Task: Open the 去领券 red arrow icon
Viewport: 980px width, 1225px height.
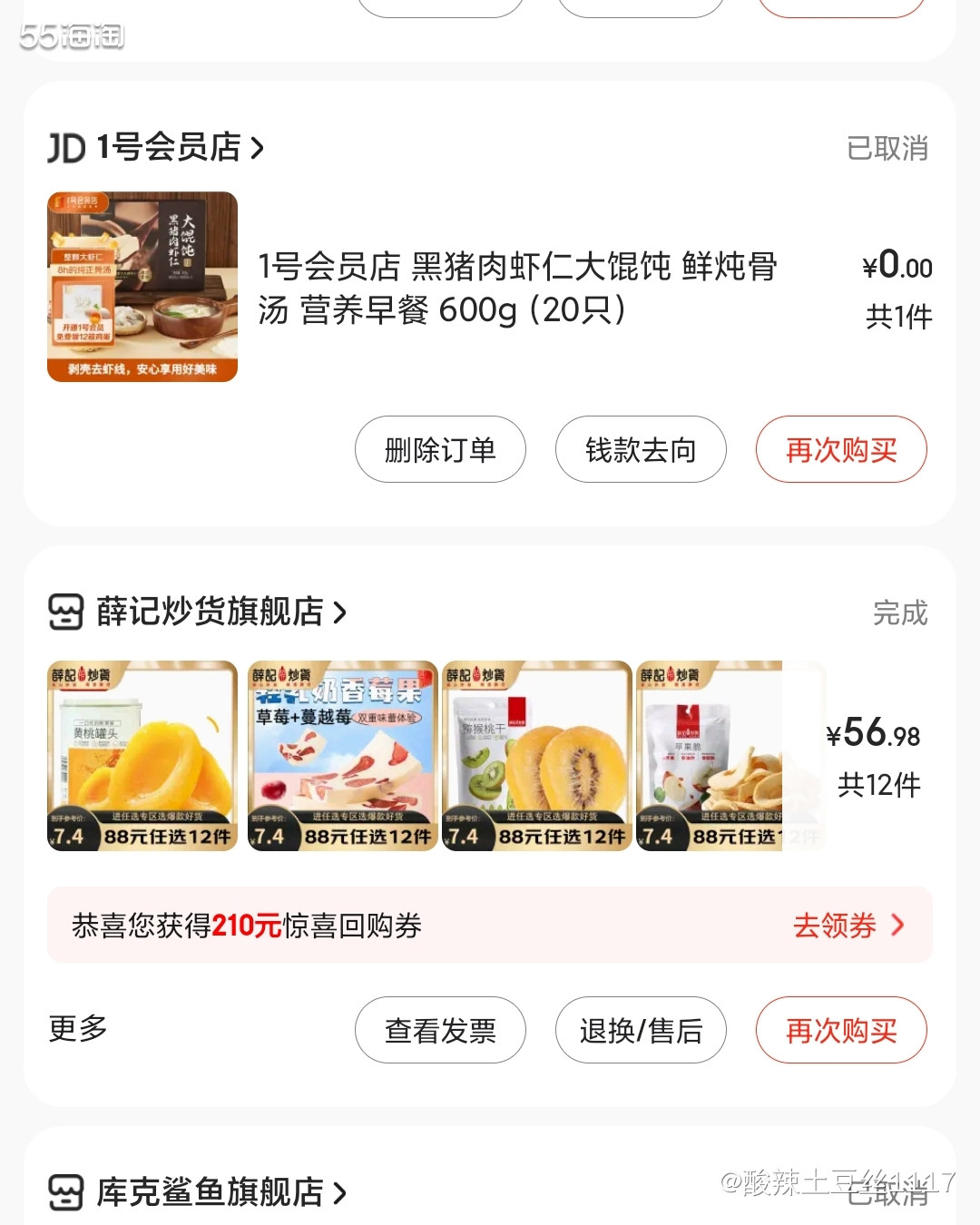Action: pyautogui.click(x=898, y=926)
